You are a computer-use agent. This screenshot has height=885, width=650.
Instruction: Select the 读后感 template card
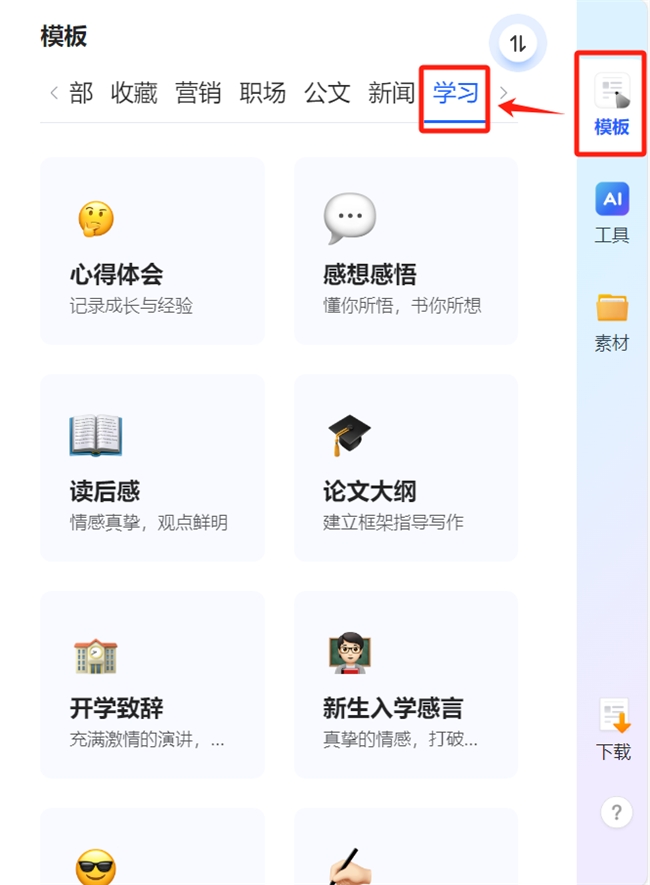[x=152, y=468]
